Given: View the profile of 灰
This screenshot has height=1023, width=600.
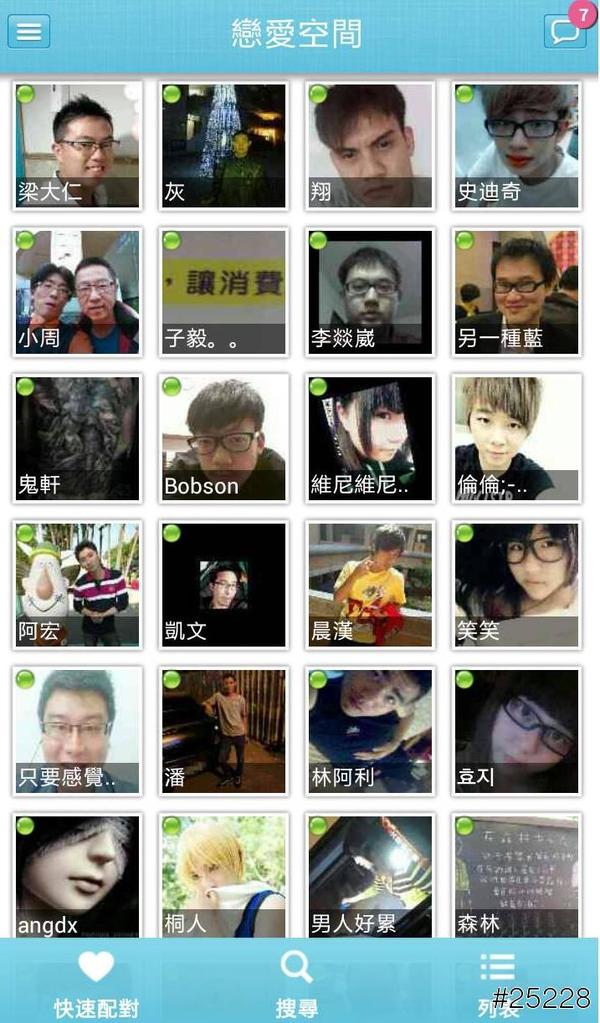Looking at the screenshot, I should pyautogui.click(x=224, y=145).
